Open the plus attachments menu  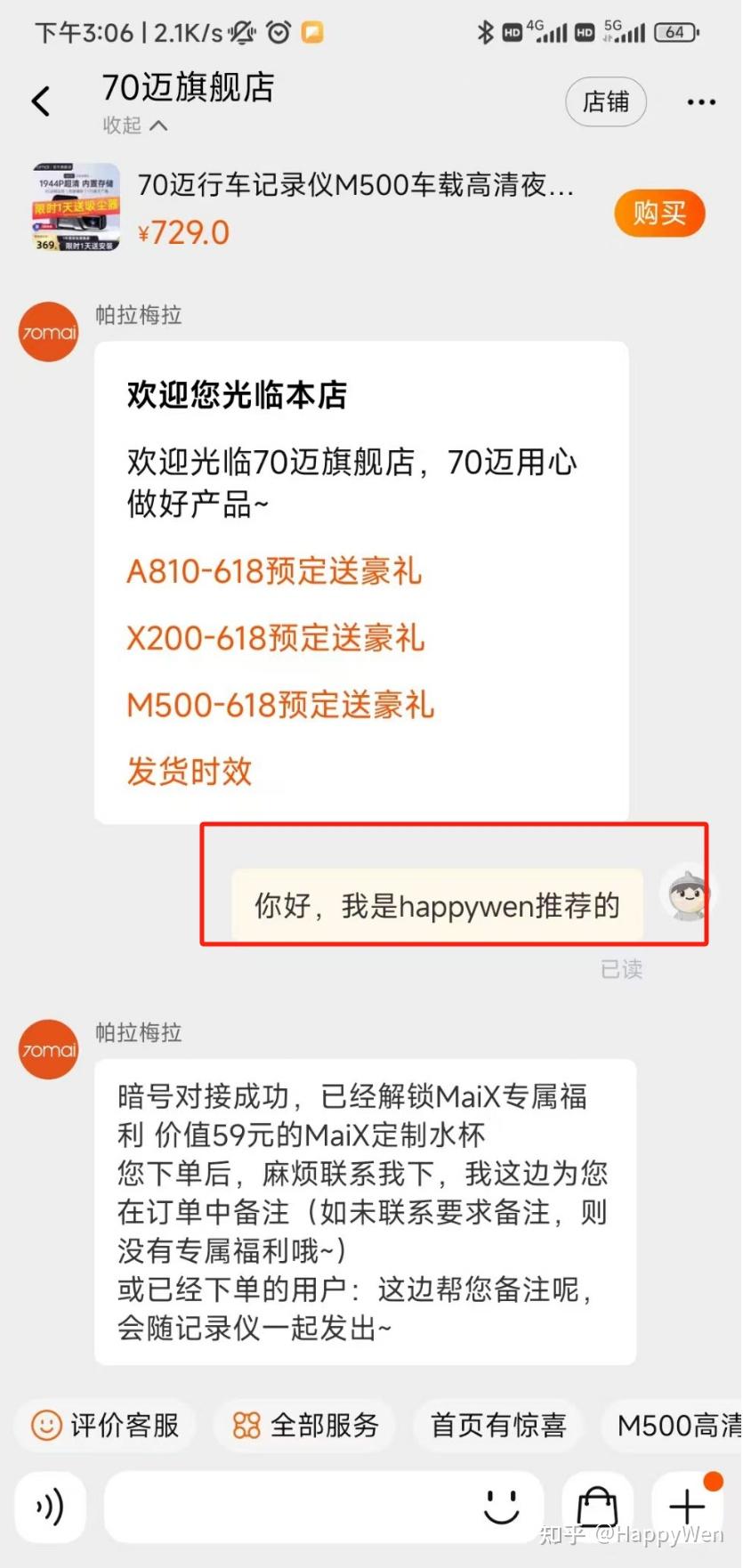click(x=687, y=1507)
